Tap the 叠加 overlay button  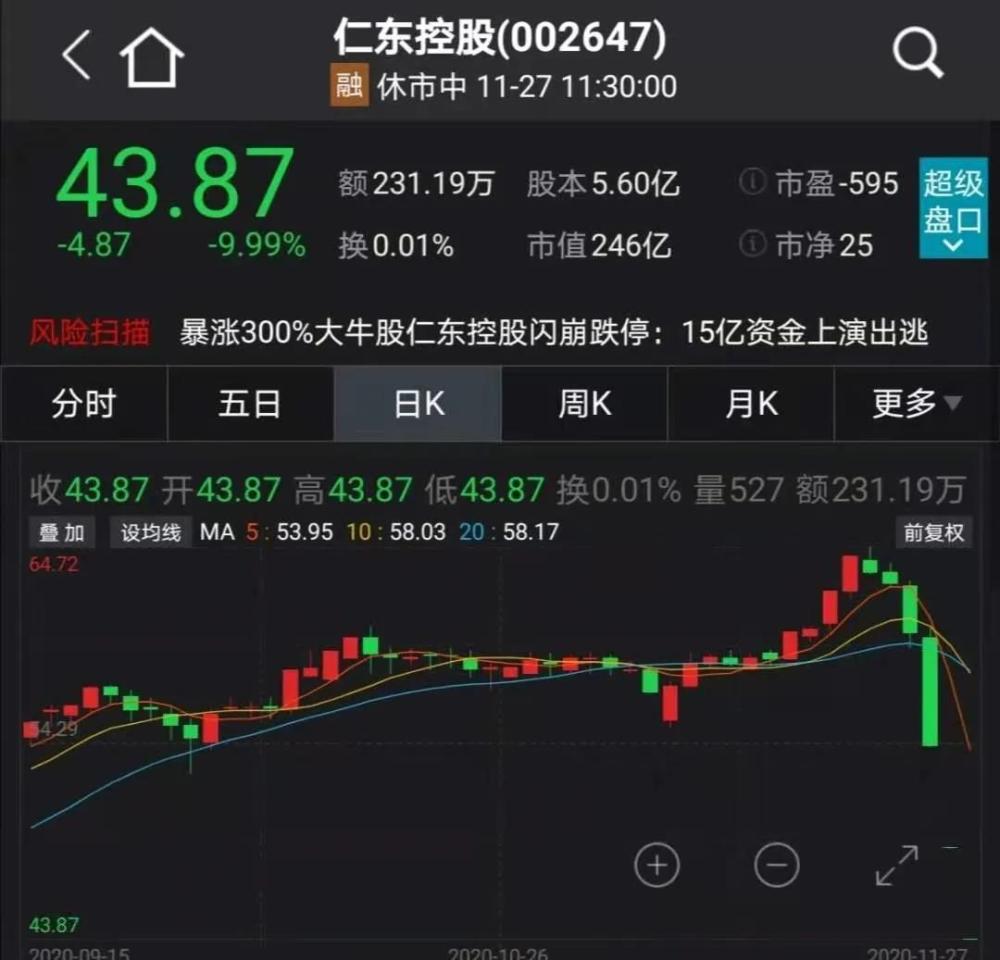(62, 532)
